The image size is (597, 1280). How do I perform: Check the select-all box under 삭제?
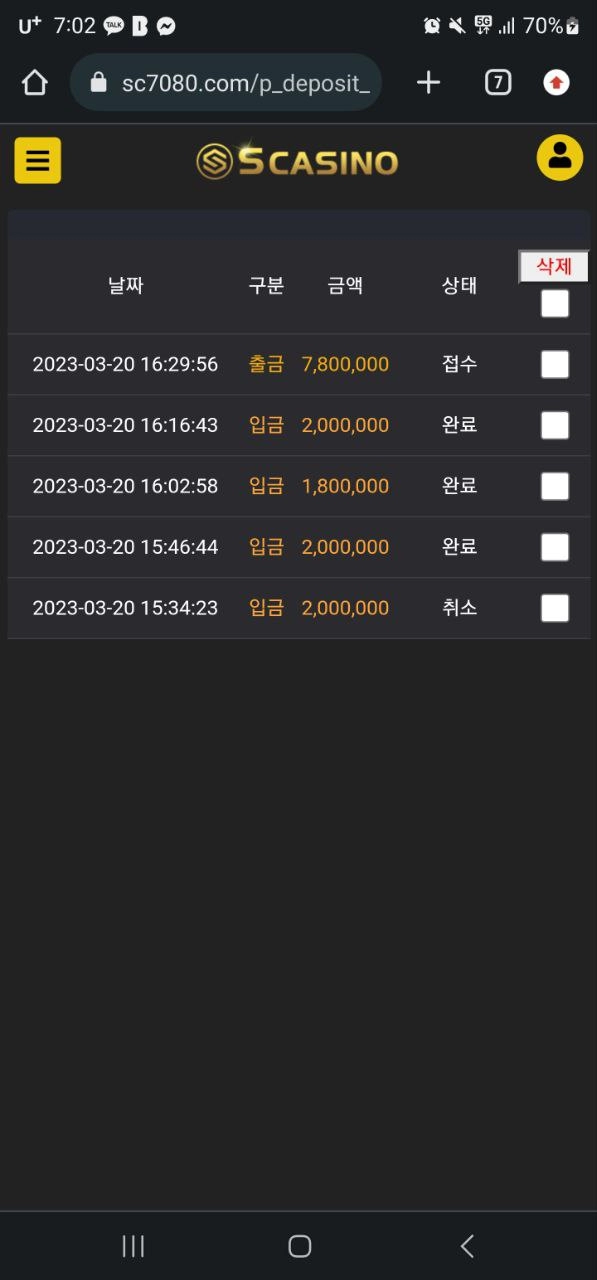(x=555, y=303)
